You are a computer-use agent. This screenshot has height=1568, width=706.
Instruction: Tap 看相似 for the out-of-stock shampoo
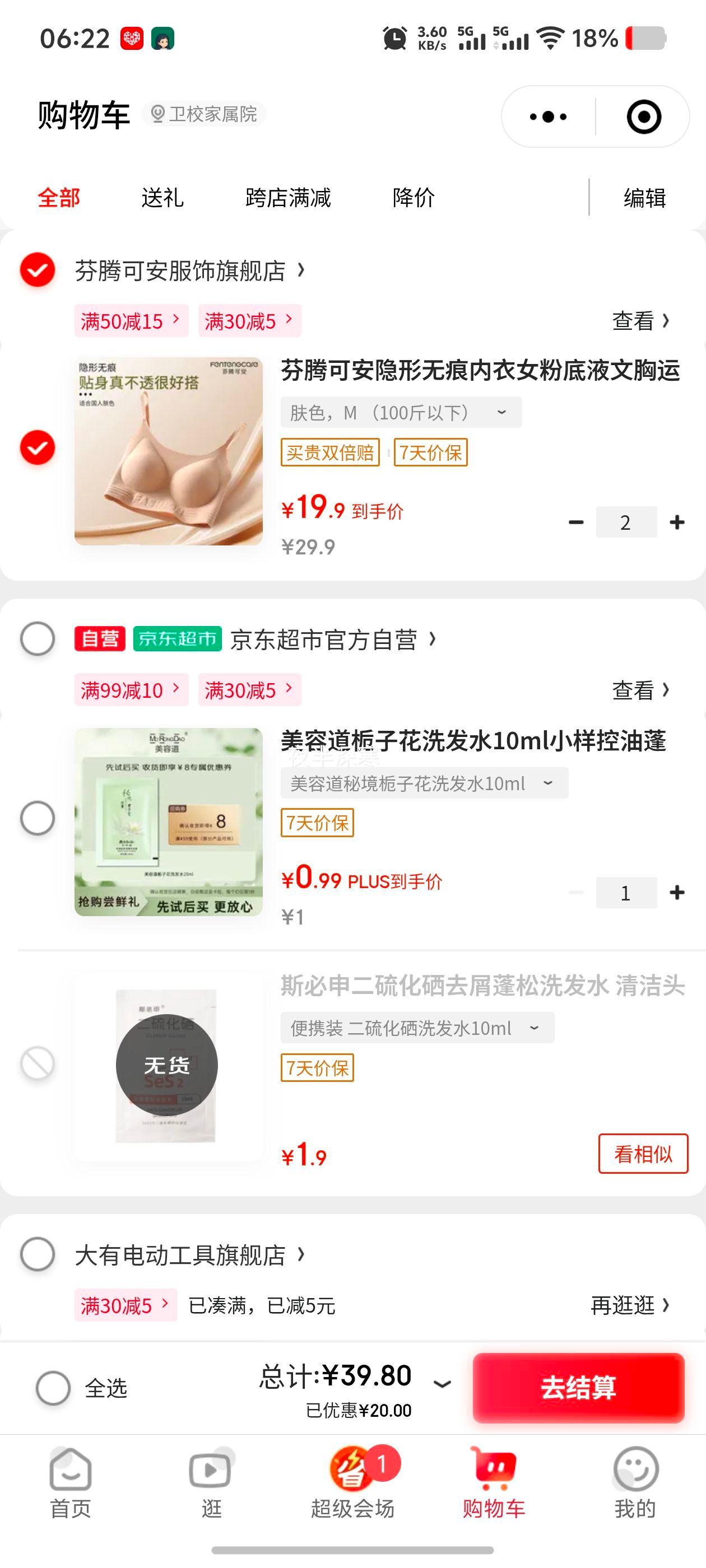[643, 1154]
